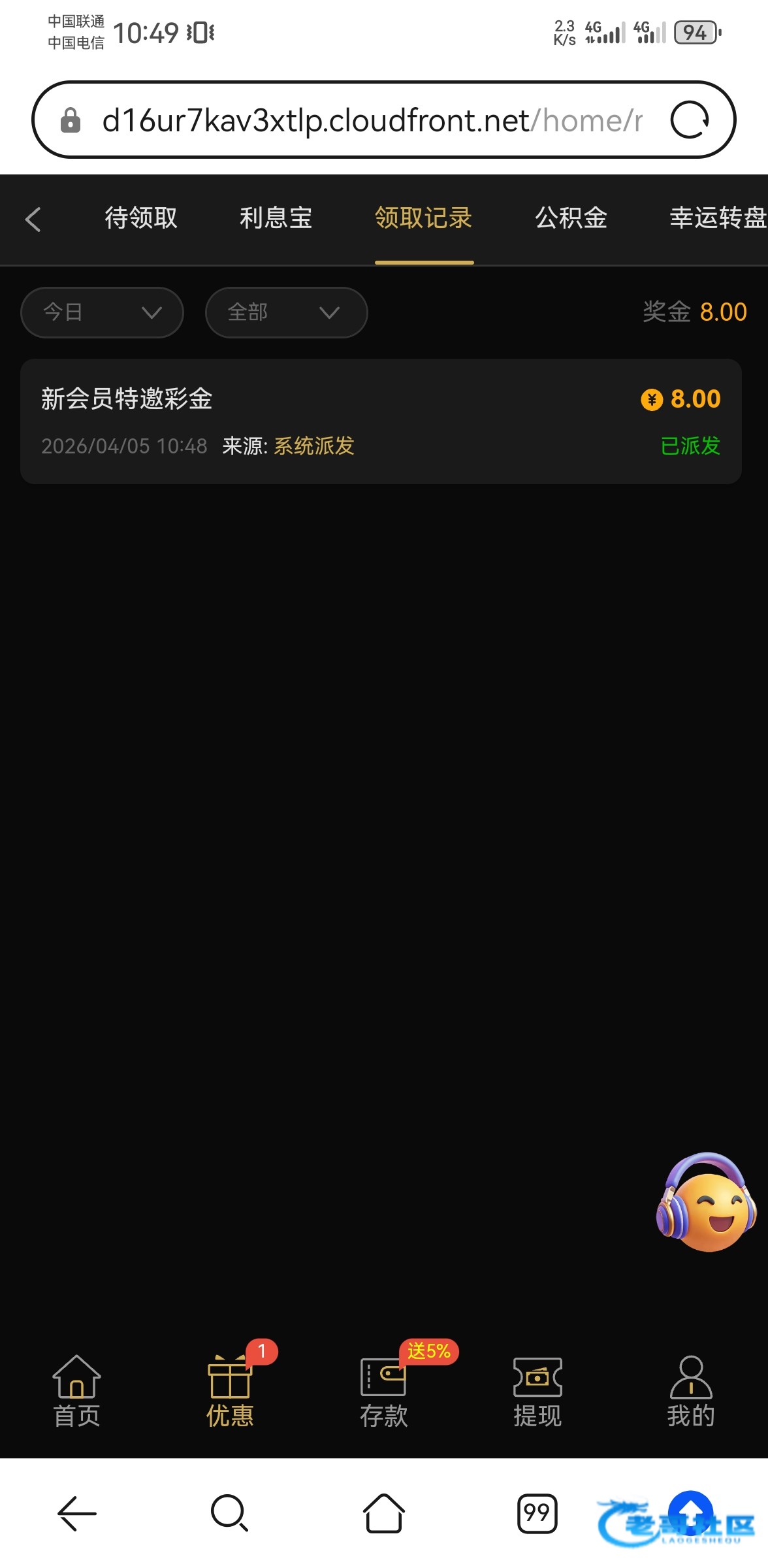The image size is (768, 1568).
Task: Go to the browser home page
Action: point(384,1513)
